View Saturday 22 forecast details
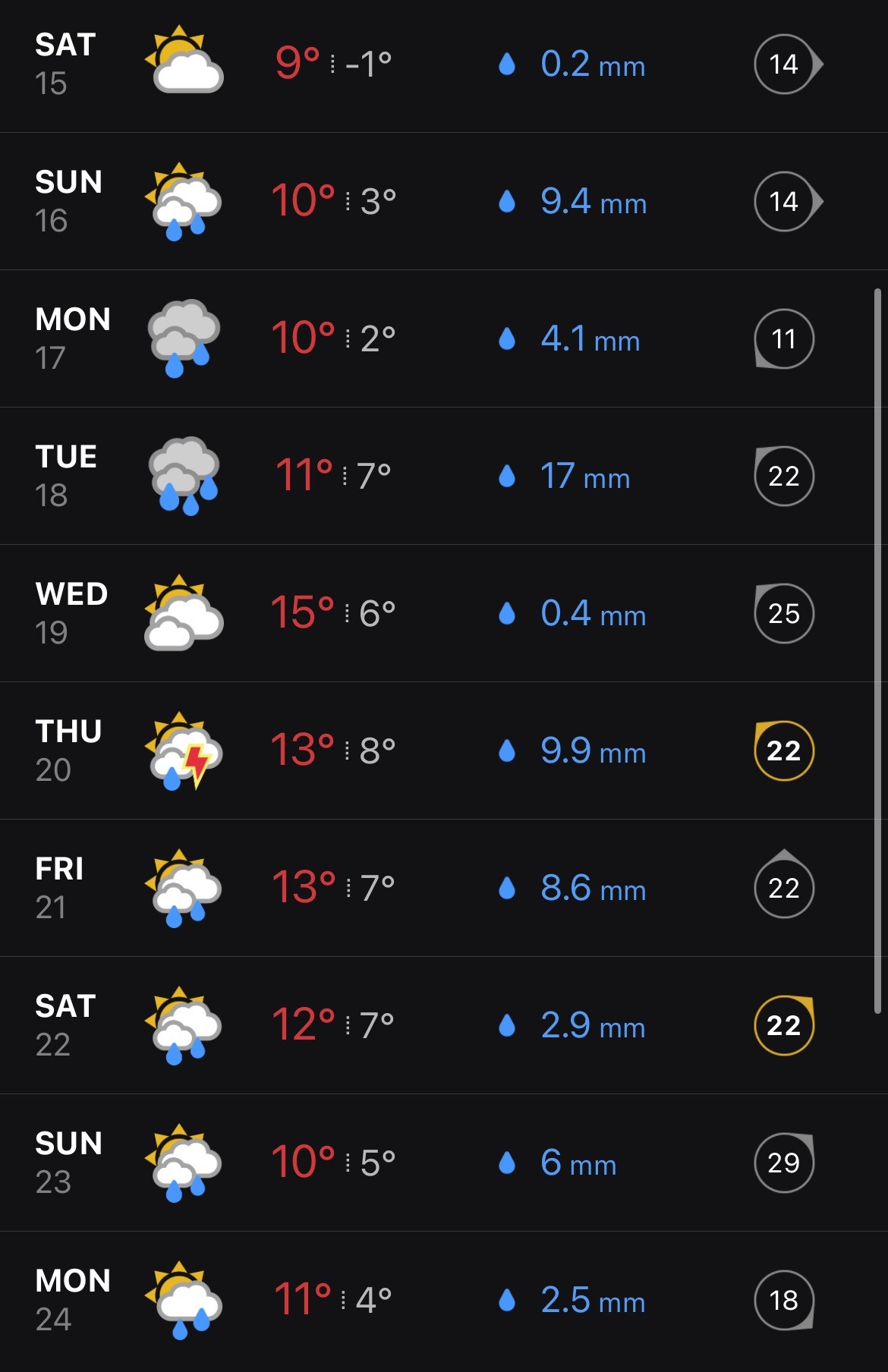888x1372 pixels. point(444,1025)
